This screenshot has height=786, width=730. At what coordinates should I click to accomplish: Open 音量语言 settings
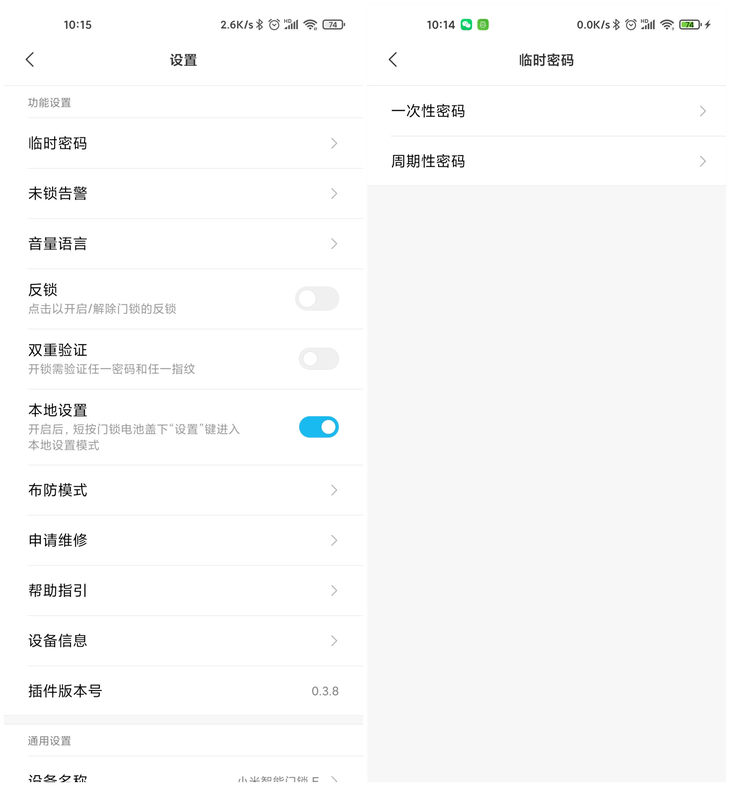tap(183, 243)
